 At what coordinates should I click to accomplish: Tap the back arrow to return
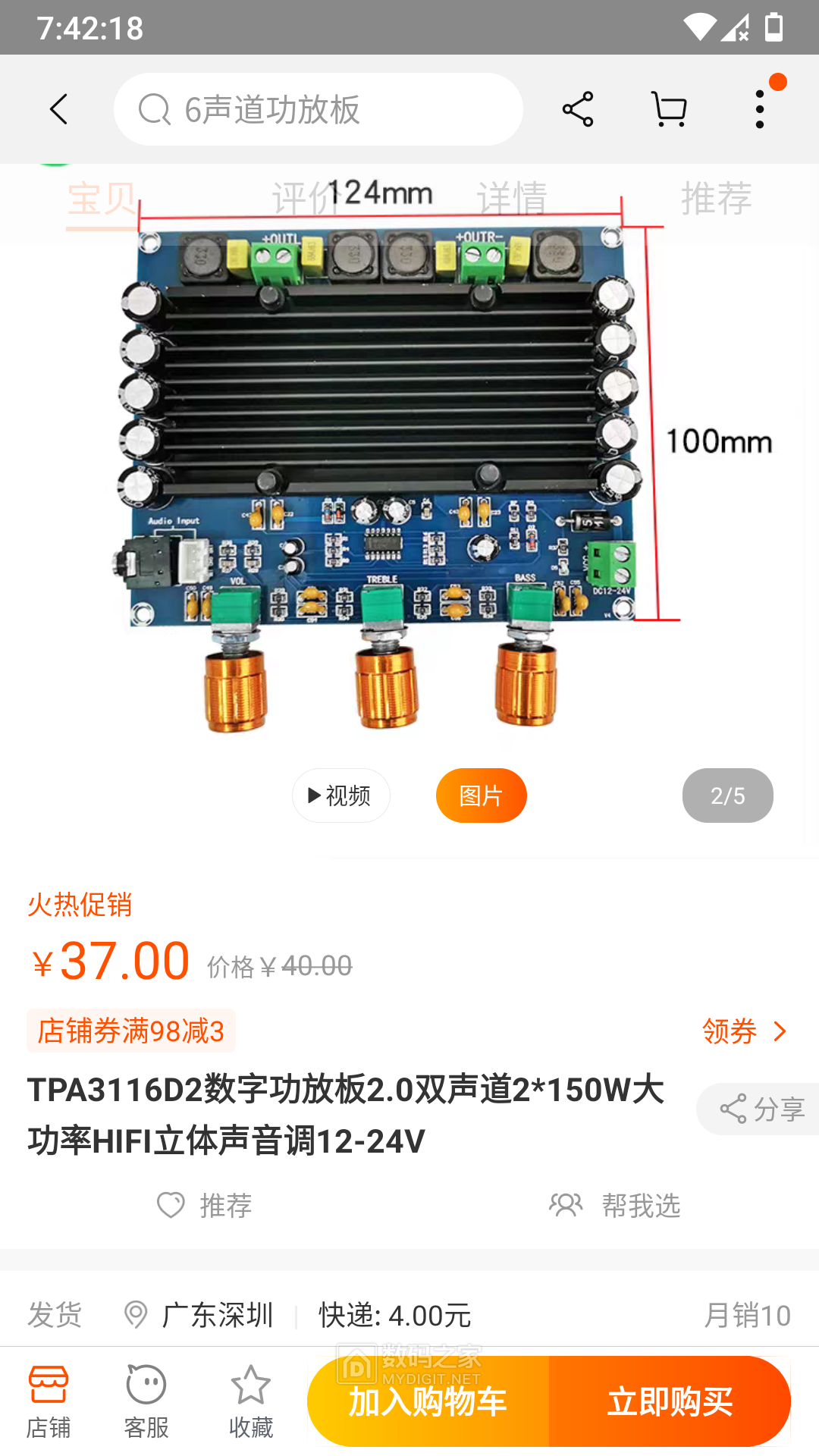(60, 108)
